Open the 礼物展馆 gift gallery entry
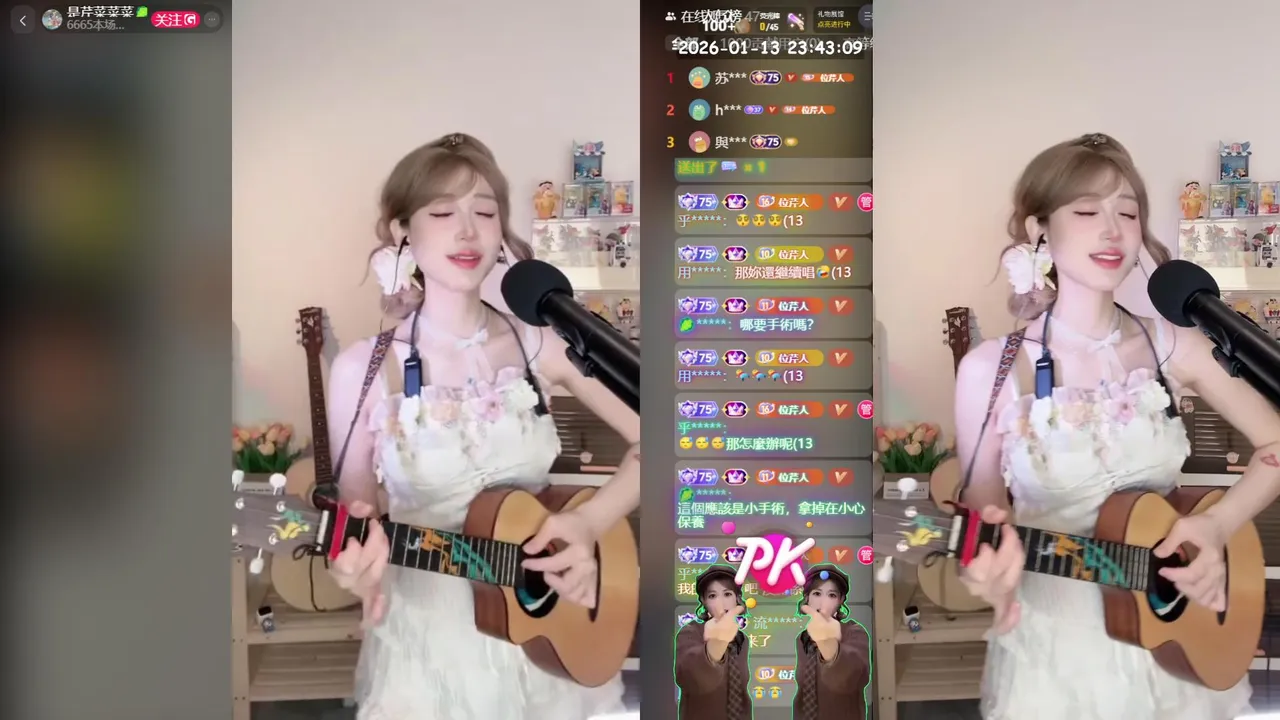 pyautogui.click(x=832, y=19)
